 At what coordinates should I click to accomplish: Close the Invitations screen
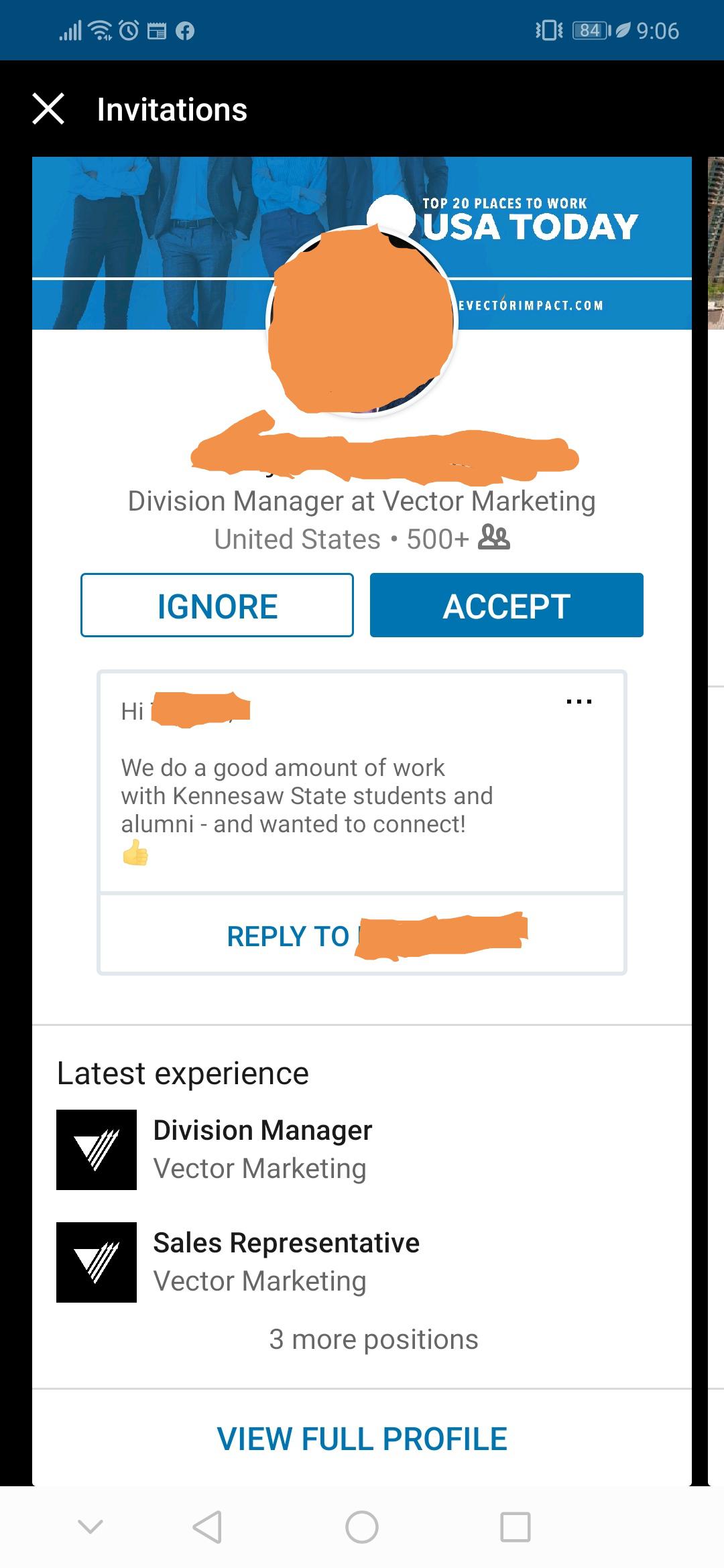47,109
